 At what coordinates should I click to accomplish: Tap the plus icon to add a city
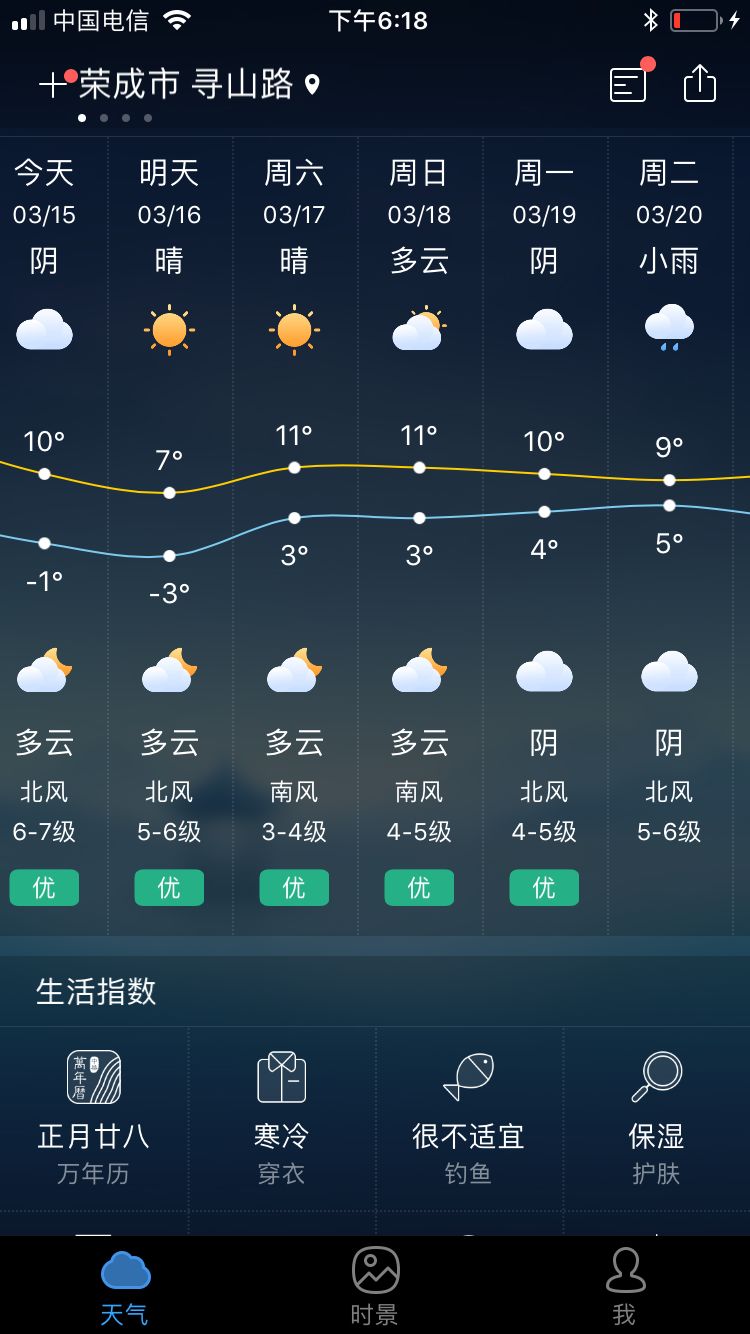(52, 85)
